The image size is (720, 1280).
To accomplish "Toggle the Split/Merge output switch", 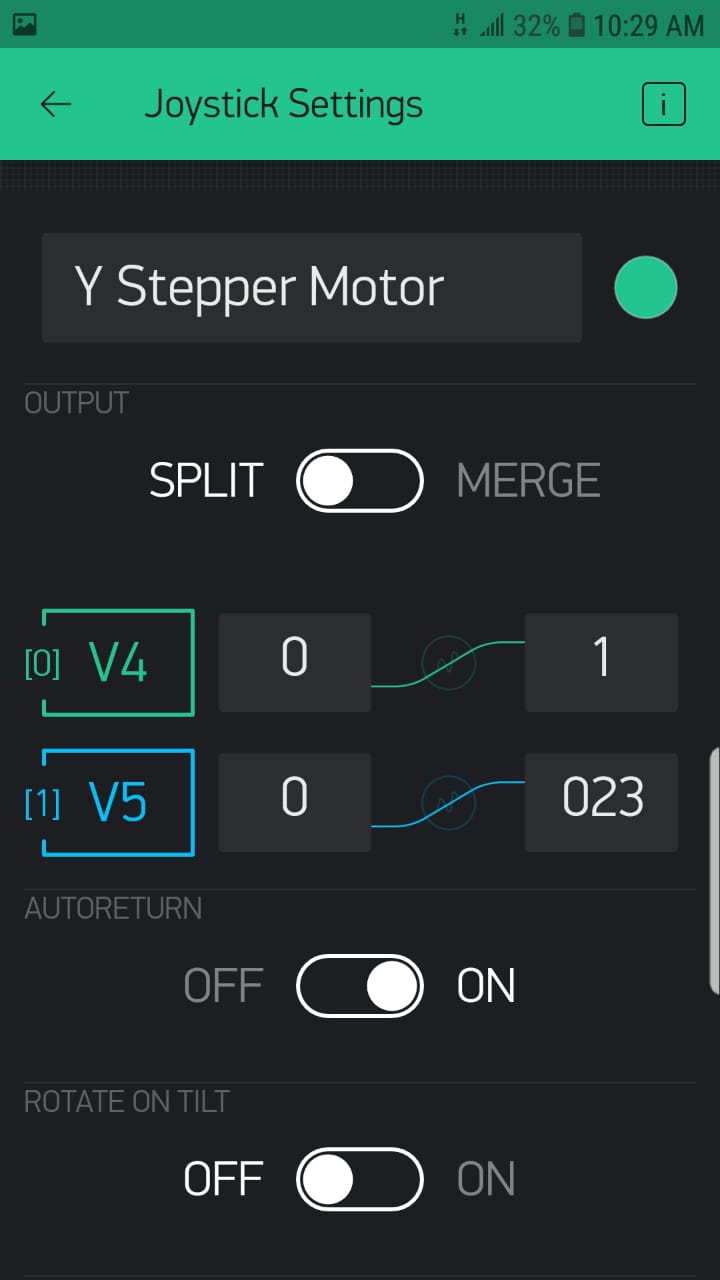I will (360, 481).
